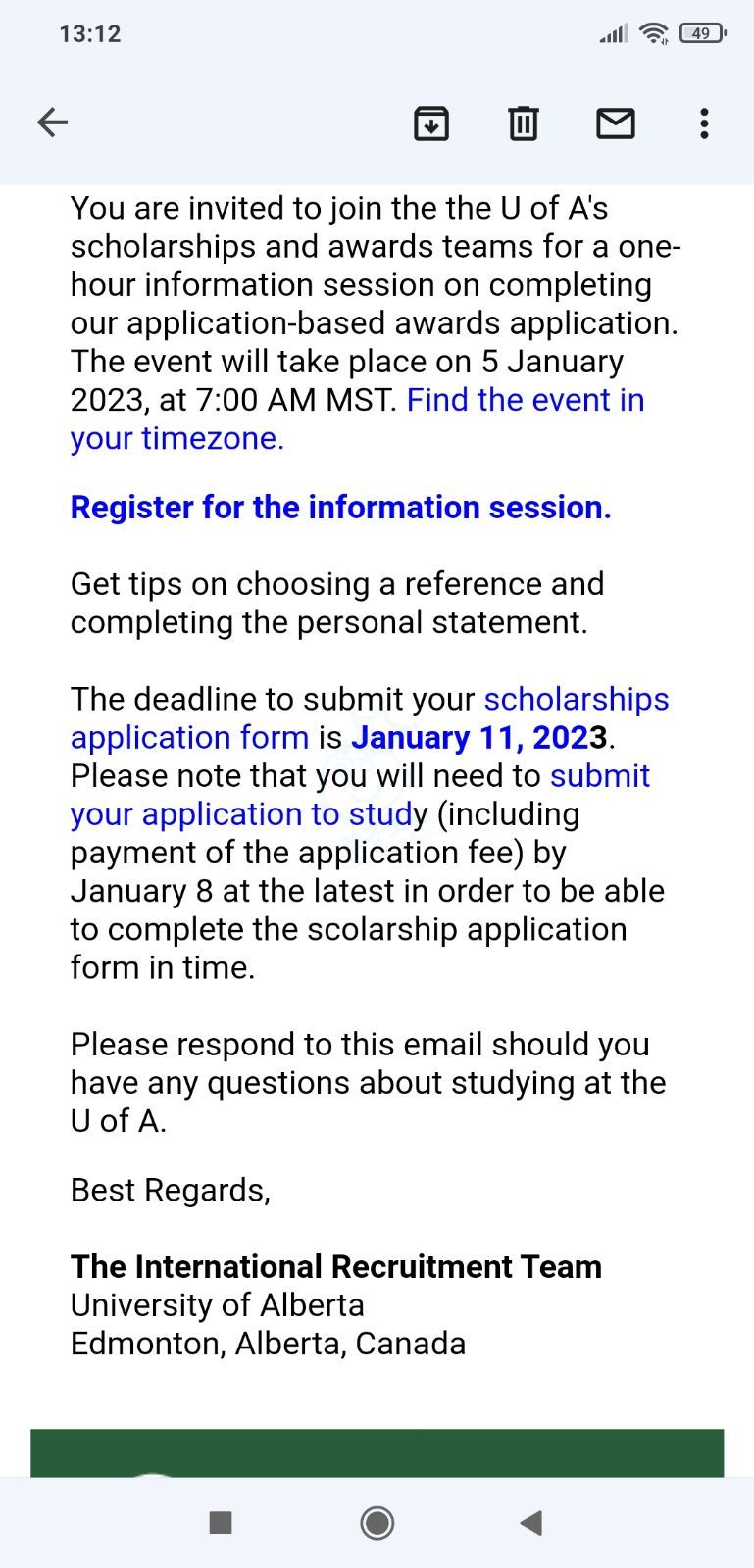
Task: Open the three-dot overflow menu
Action: [704, 122]
